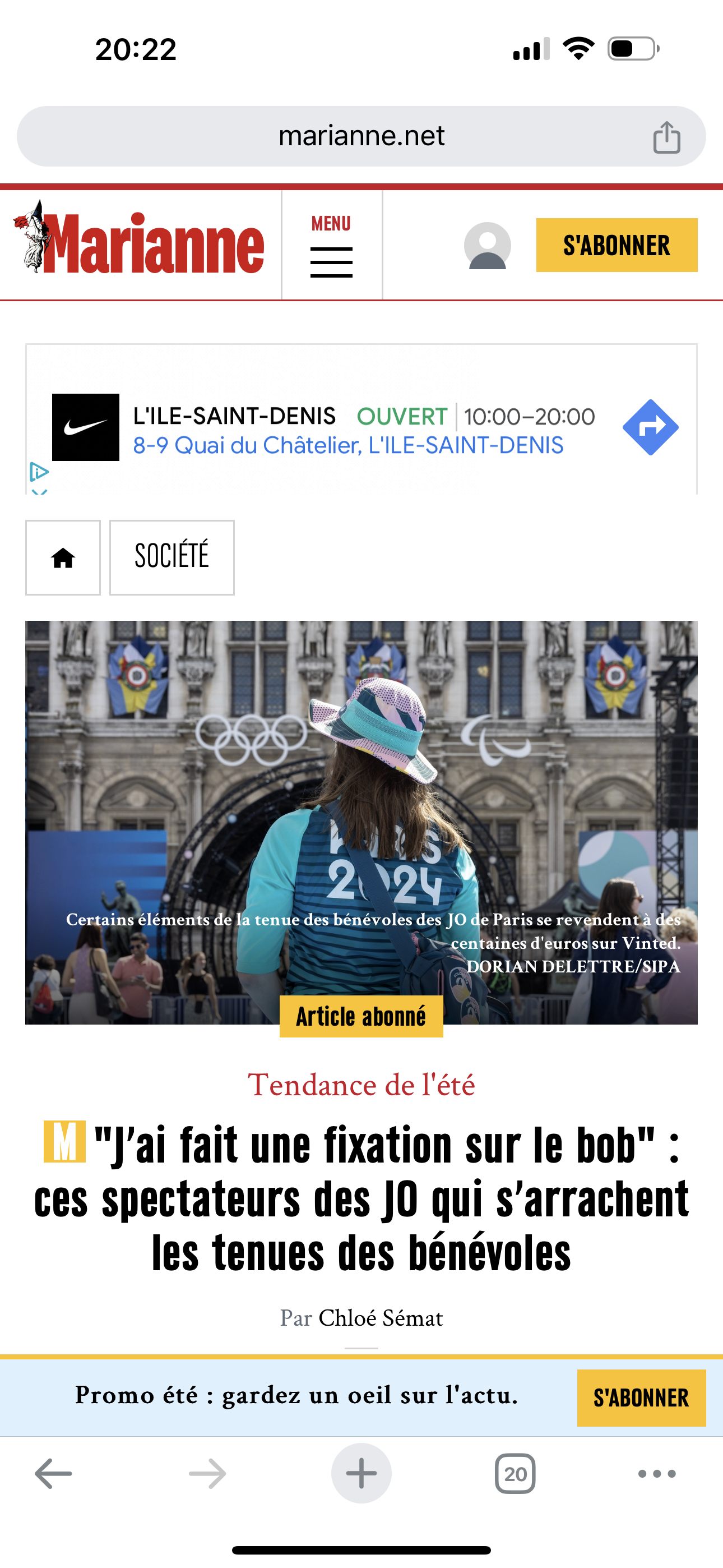Screen dimensions: 723x1568
Task: Go to home via breadcrumb house icon
Action: (x=63, y=557)
